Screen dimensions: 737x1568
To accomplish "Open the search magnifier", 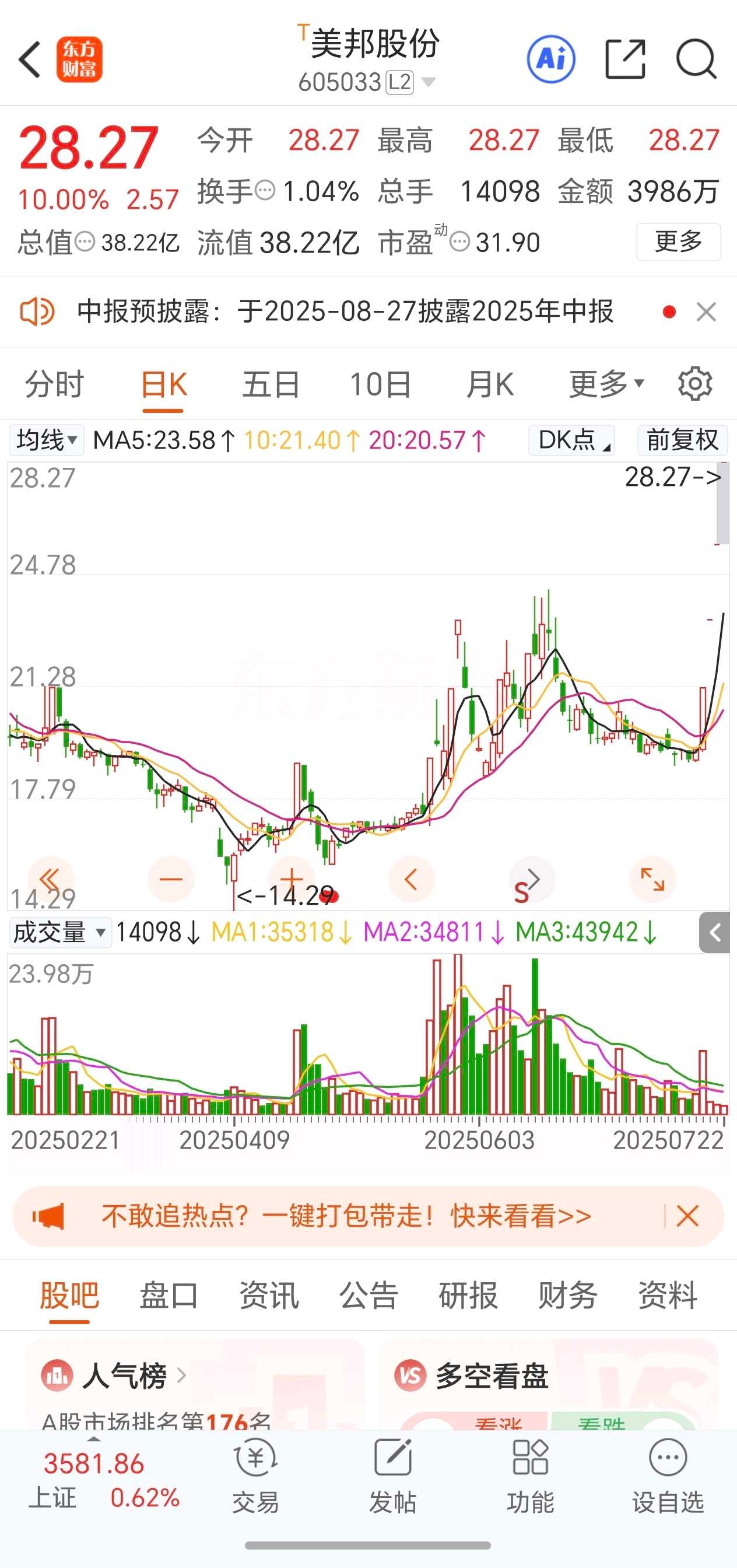I will 696,60.
